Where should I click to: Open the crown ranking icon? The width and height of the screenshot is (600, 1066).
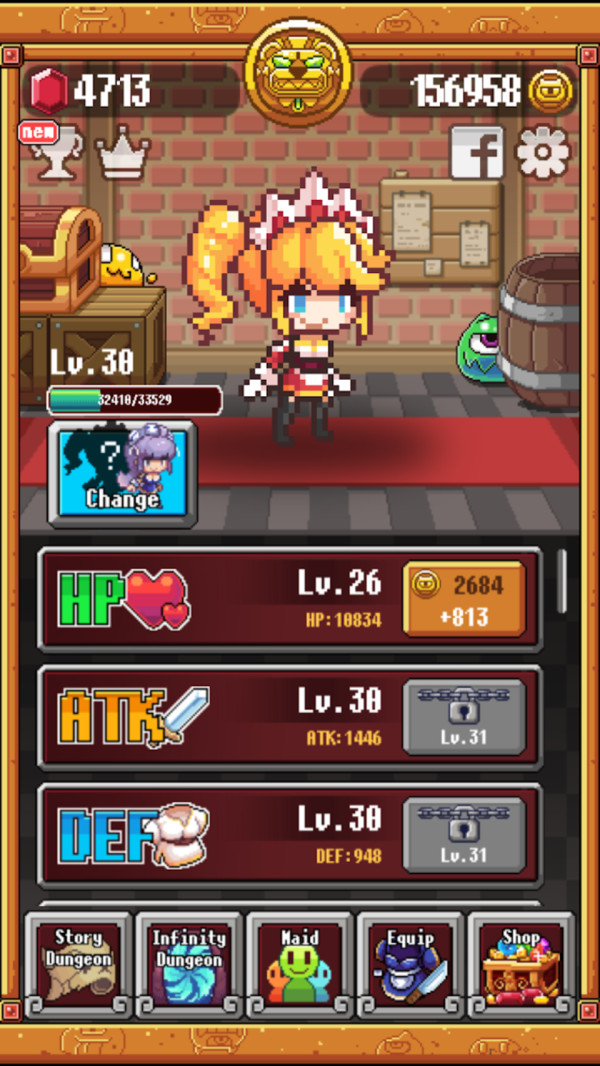click(x=122, y=156)
